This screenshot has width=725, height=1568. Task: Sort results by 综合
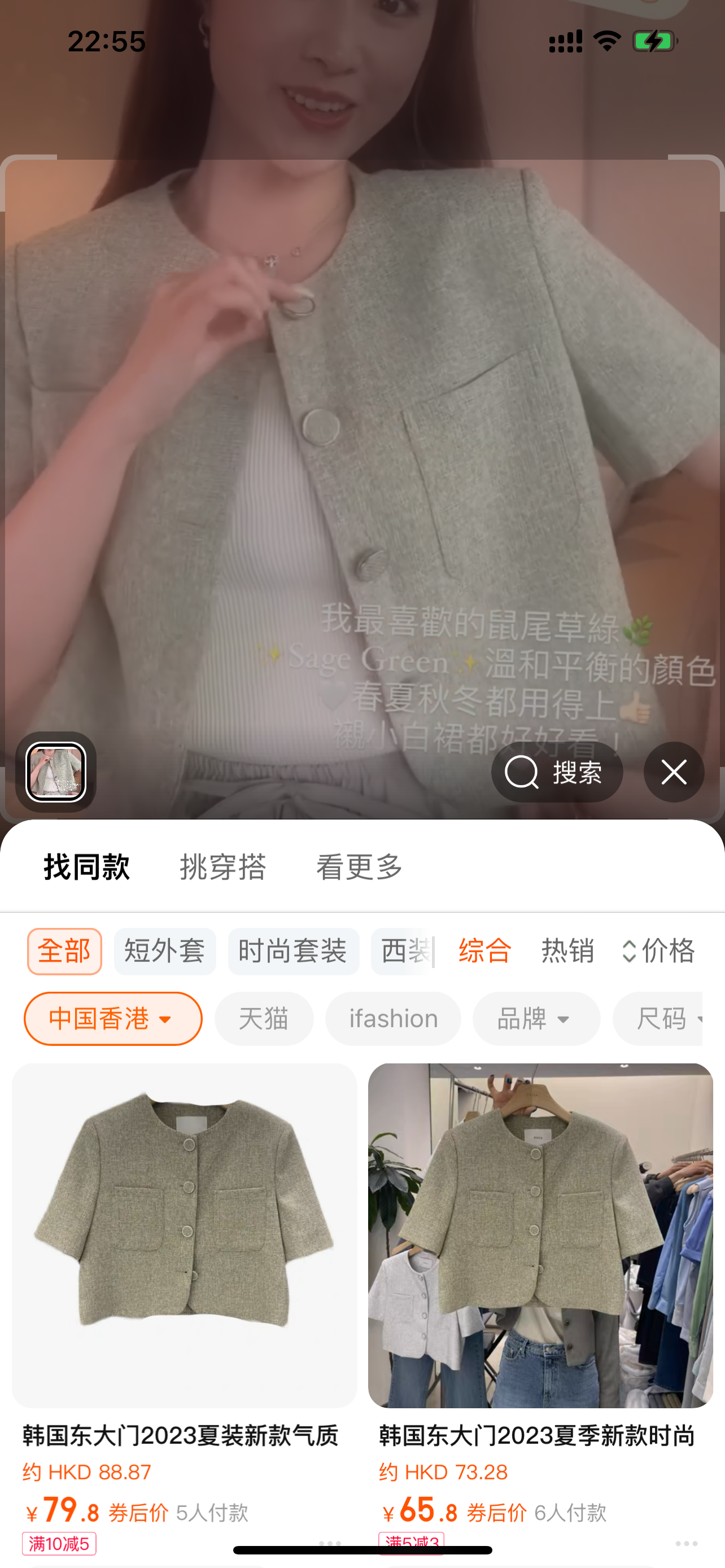coord(485,952)
